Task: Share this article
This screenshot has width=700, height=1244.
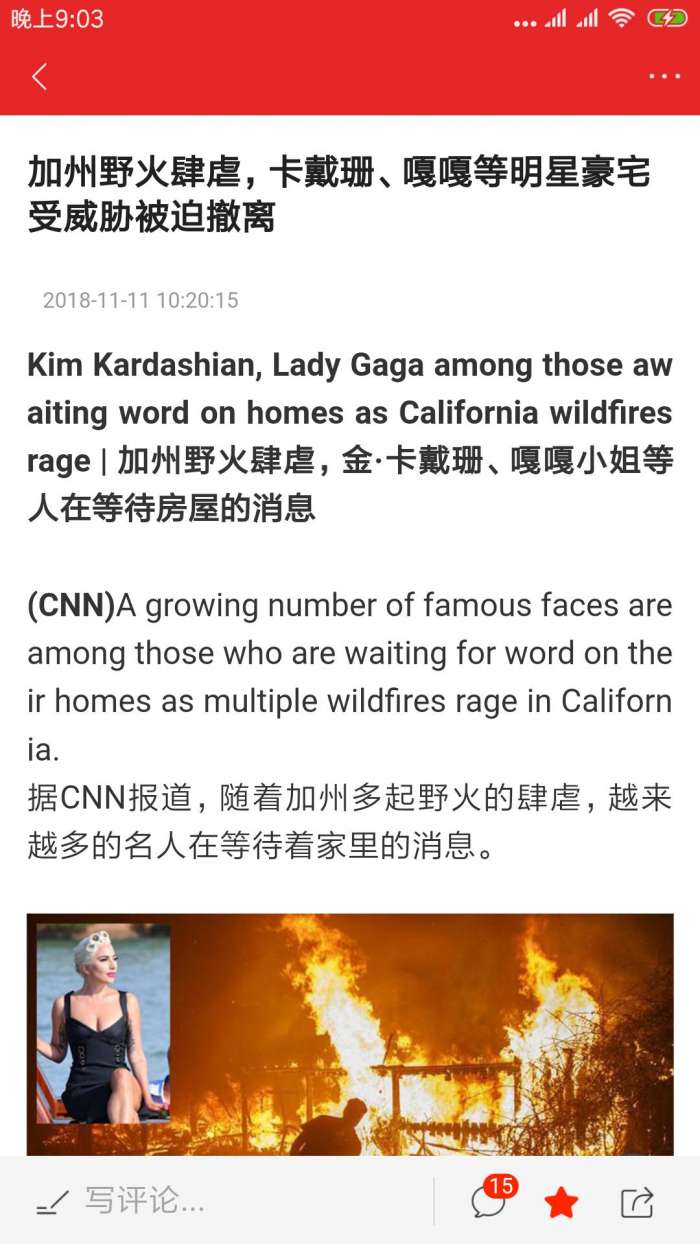Action: (637, 1202)
